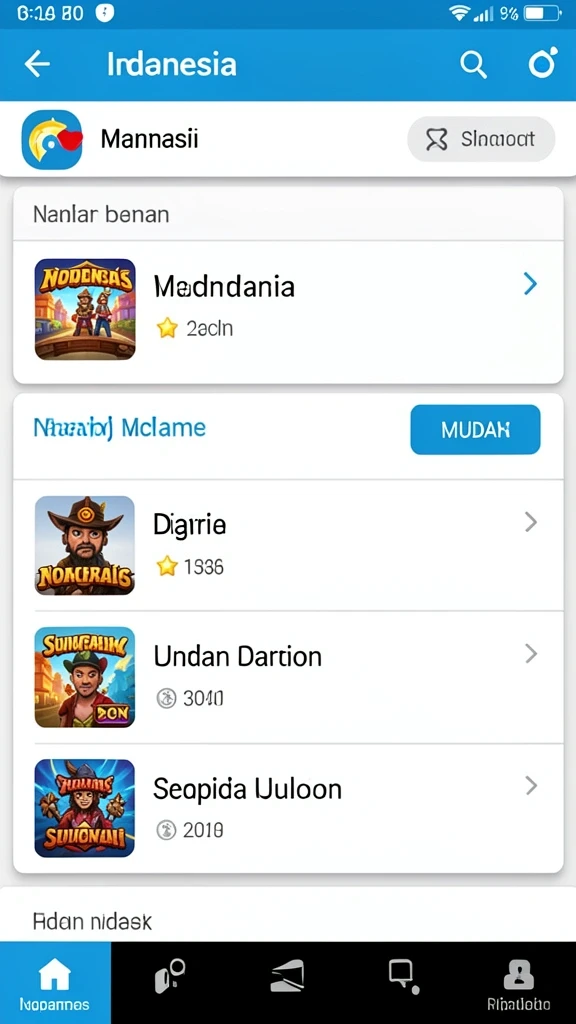Open search in the top bar

coord(473,65)
